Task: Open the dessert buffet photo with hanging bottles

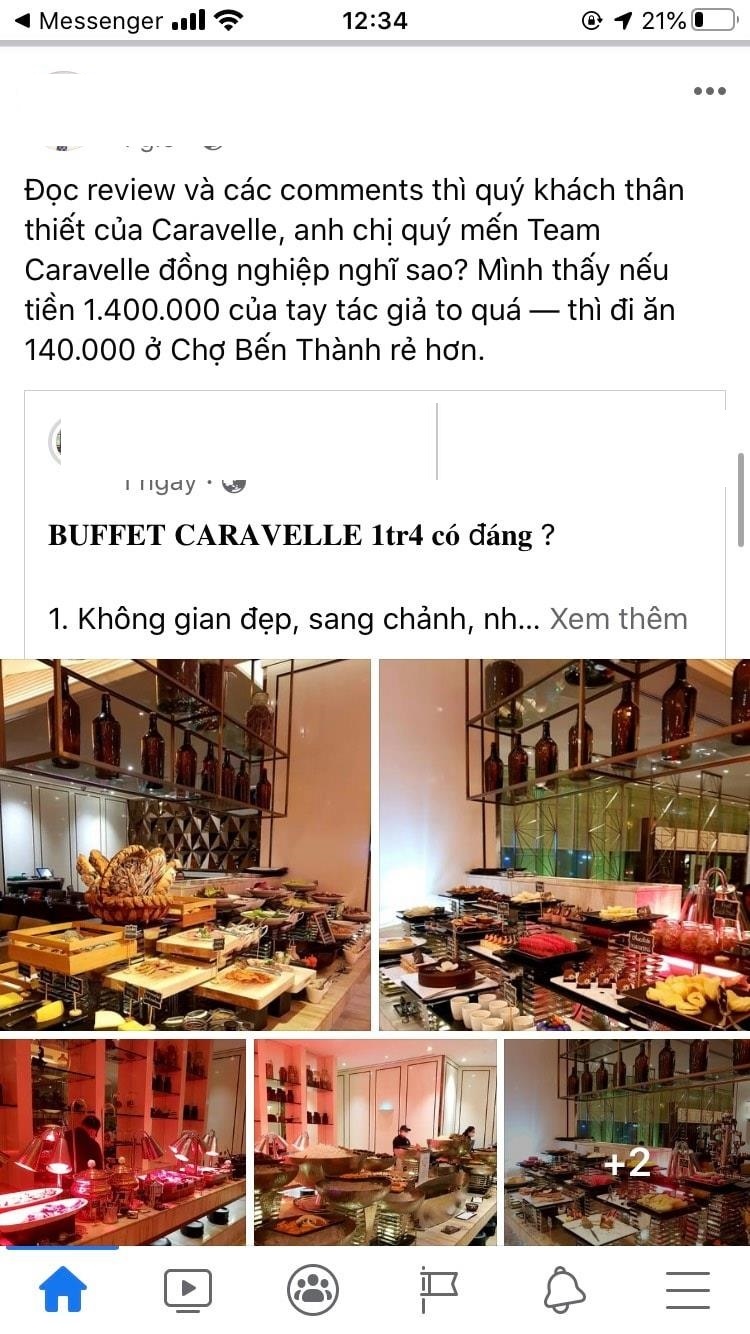Action: (565, 845)
